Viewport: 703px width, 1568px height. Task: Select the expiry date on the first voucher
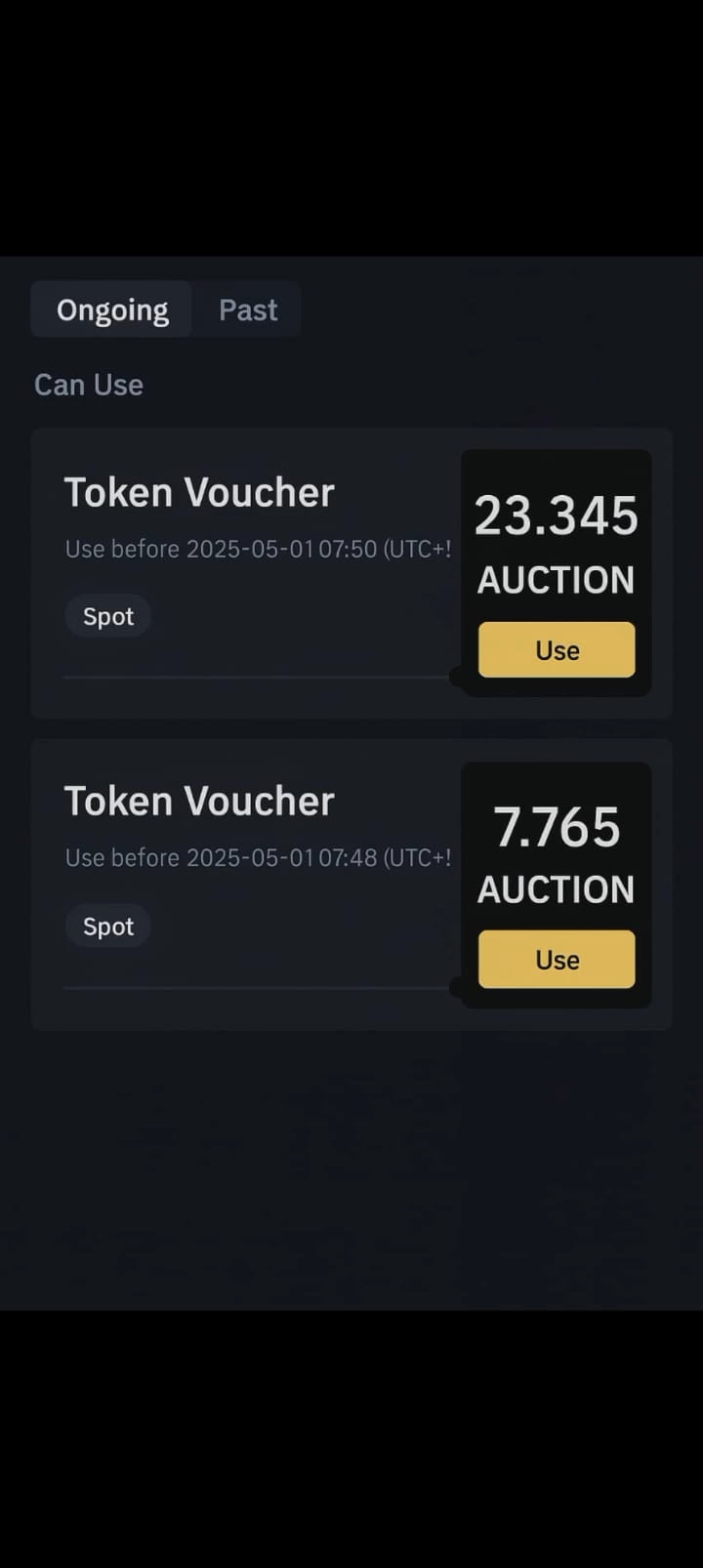click(x=258, y=549)
